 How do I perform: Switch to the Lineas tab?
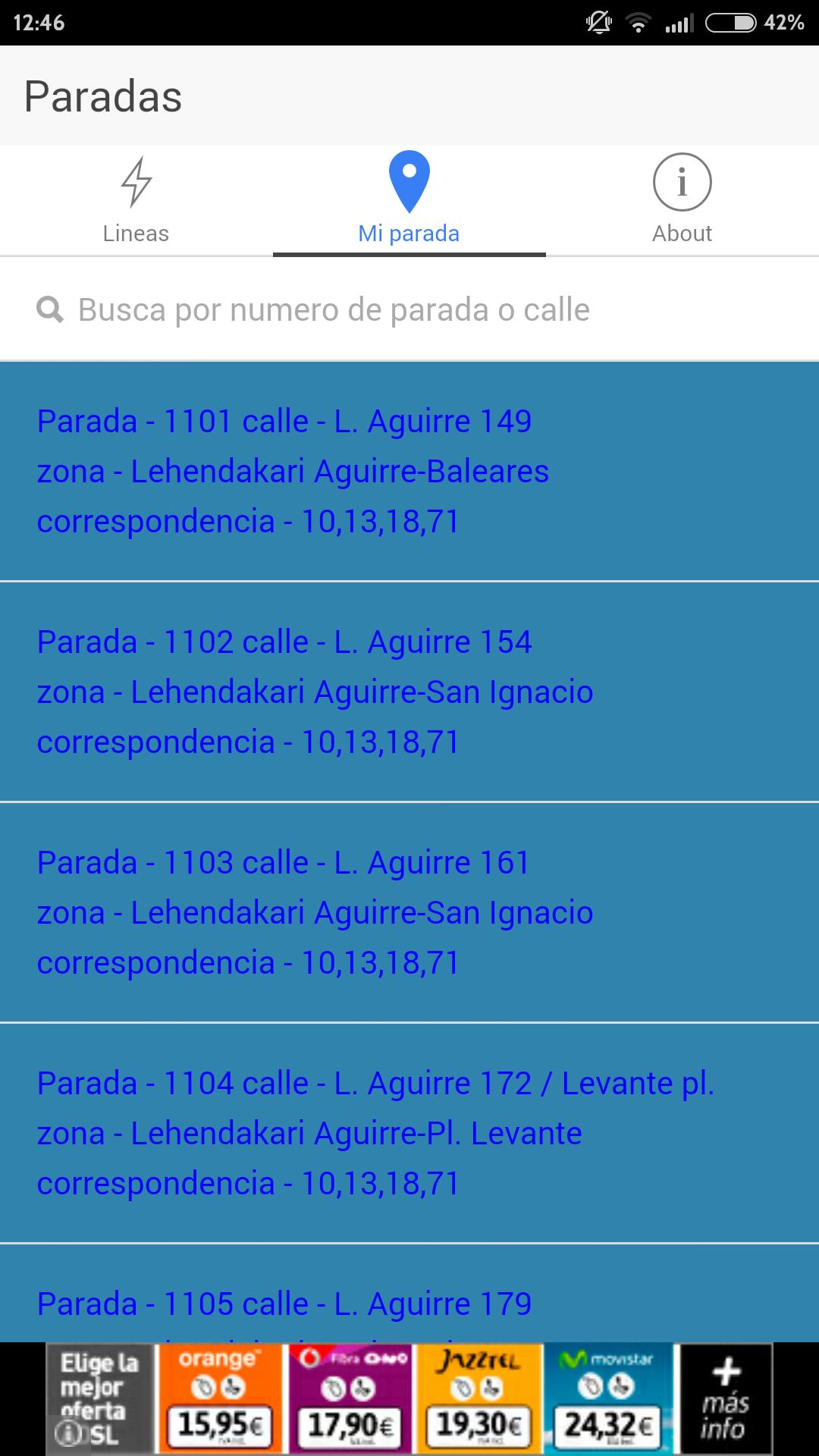136,201
